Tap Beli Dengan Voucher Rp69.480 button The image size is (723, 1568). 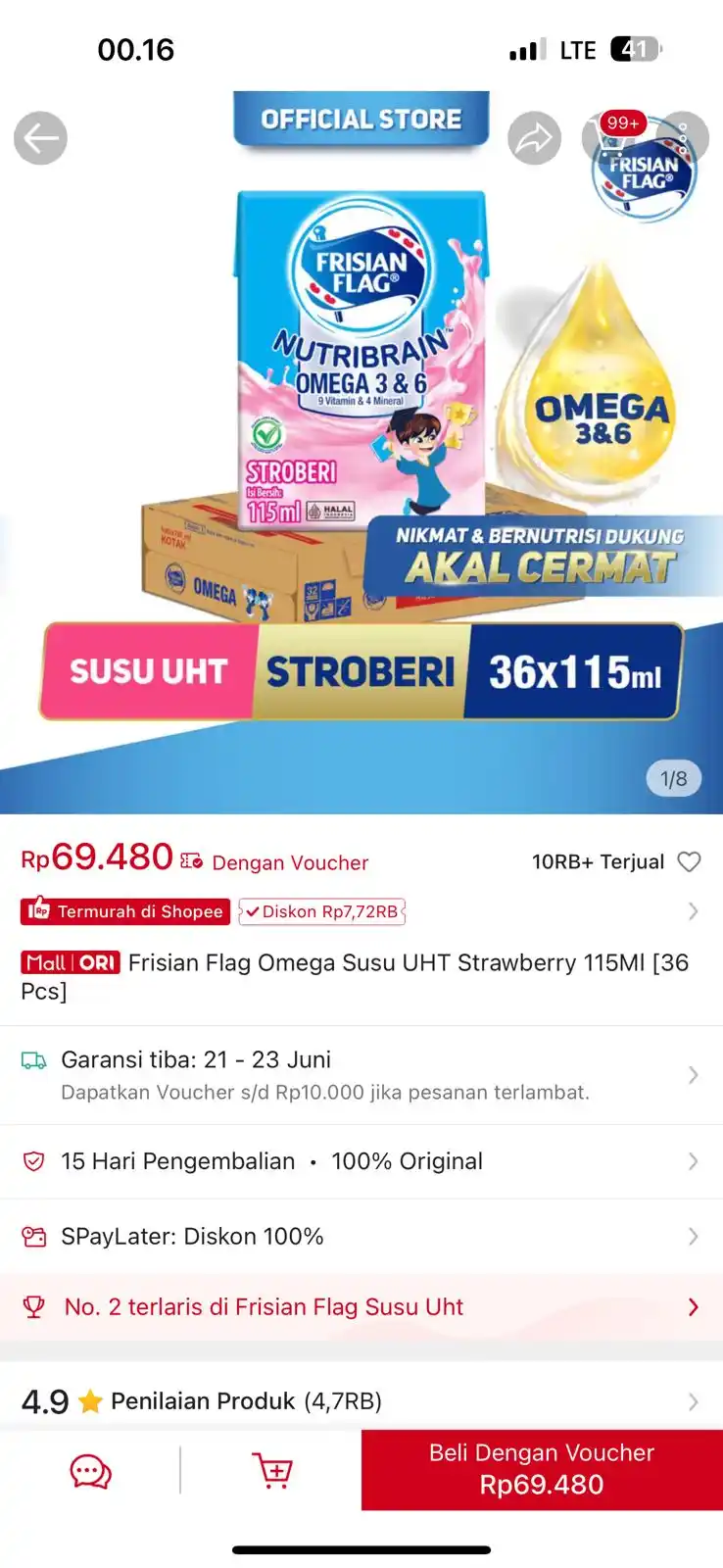[x=541, y=1470]
